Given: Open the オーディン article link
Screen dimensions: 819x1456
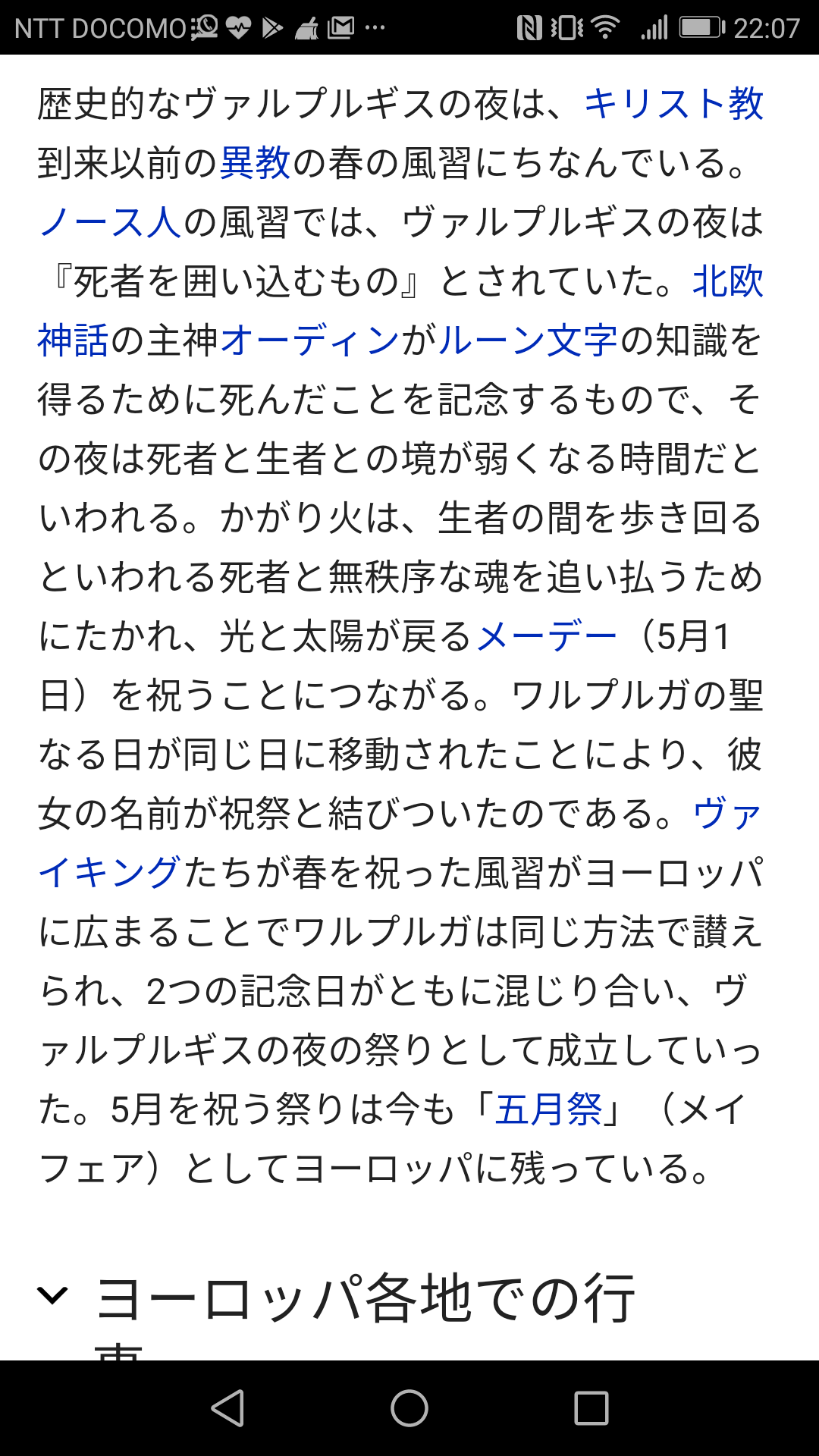Looking at the screenshot, I should coord(309,340).
